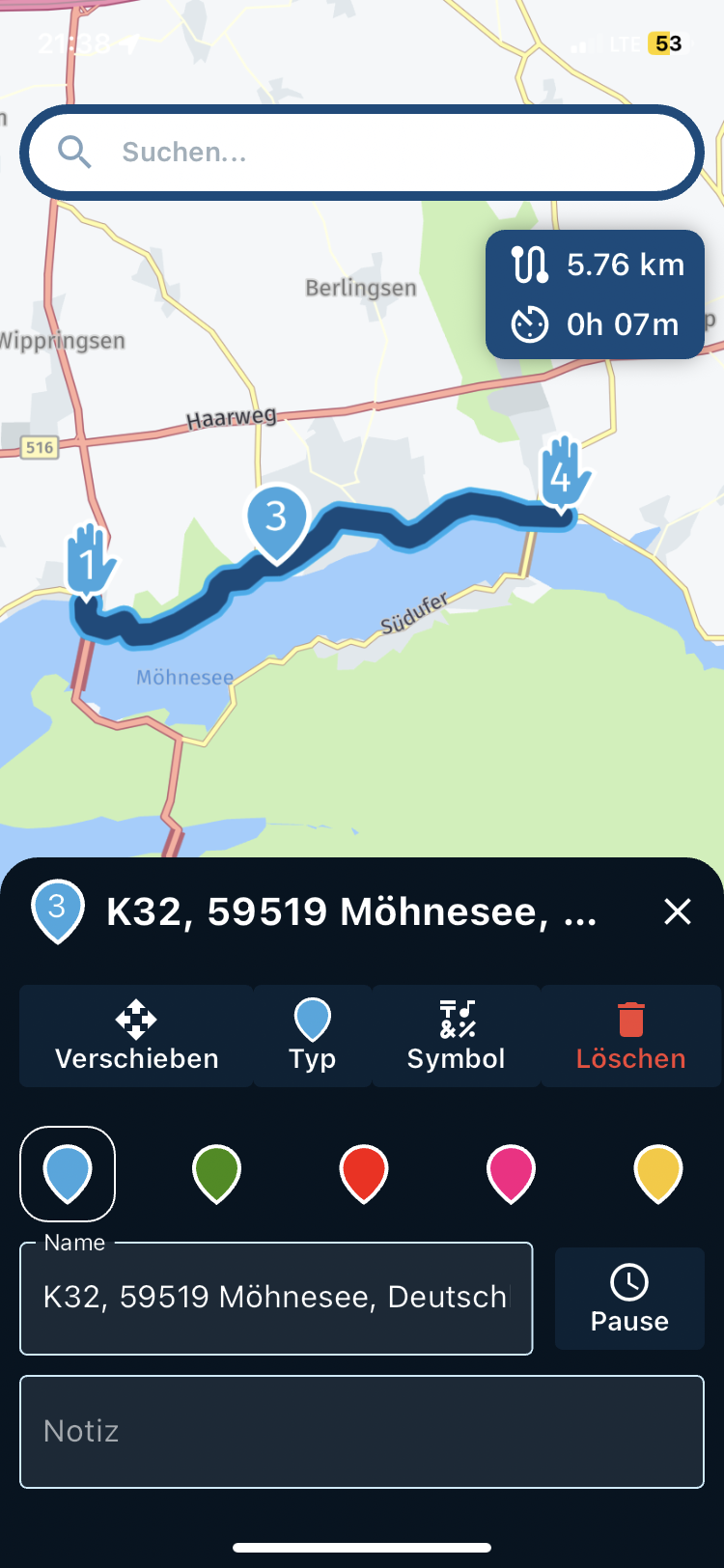Image resolution: width=724 pixels, height=1568 pixels.
Task: Delete the waypoint with Löschen
Action: pos(630,1037)
